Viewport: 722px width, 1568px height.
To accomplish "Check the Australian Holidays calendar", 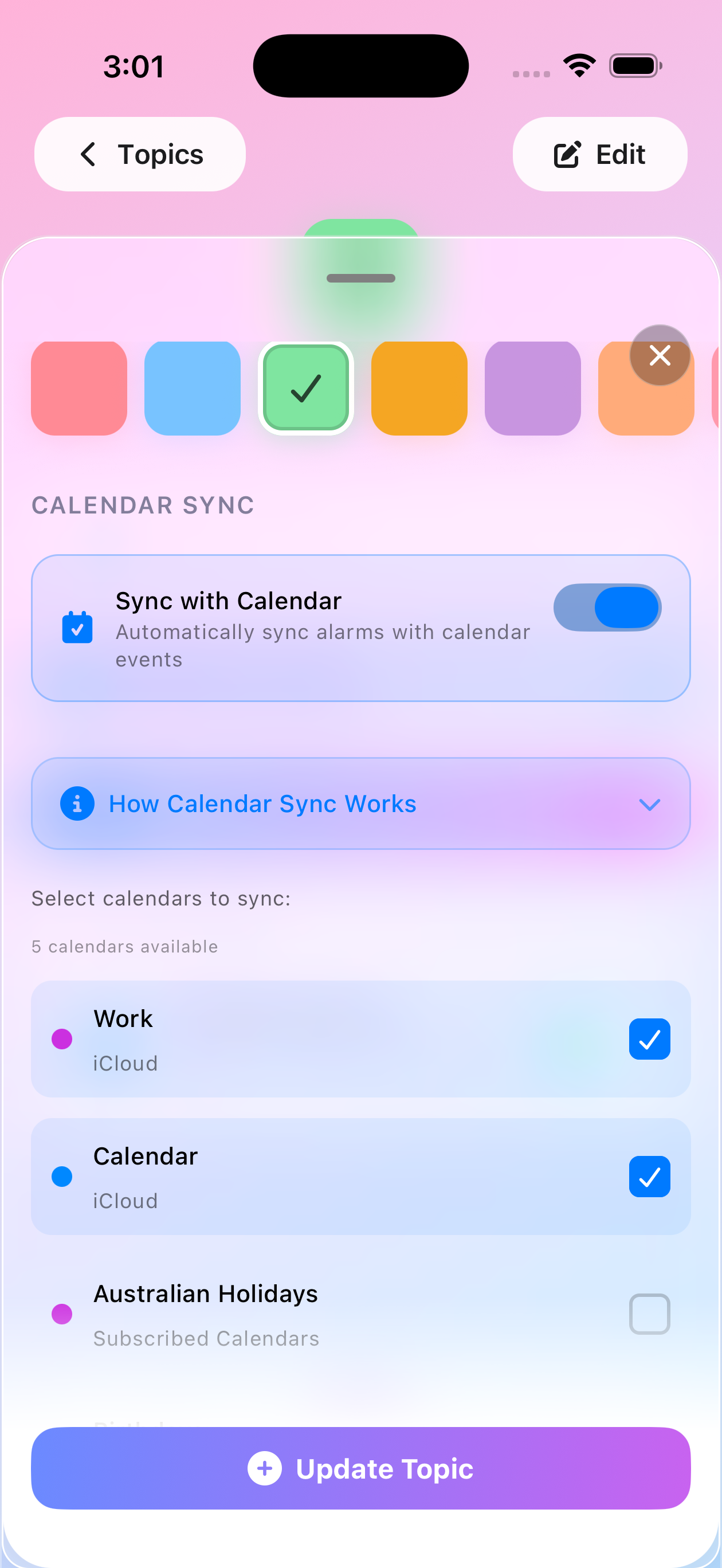I will (x=649, y=1314).
